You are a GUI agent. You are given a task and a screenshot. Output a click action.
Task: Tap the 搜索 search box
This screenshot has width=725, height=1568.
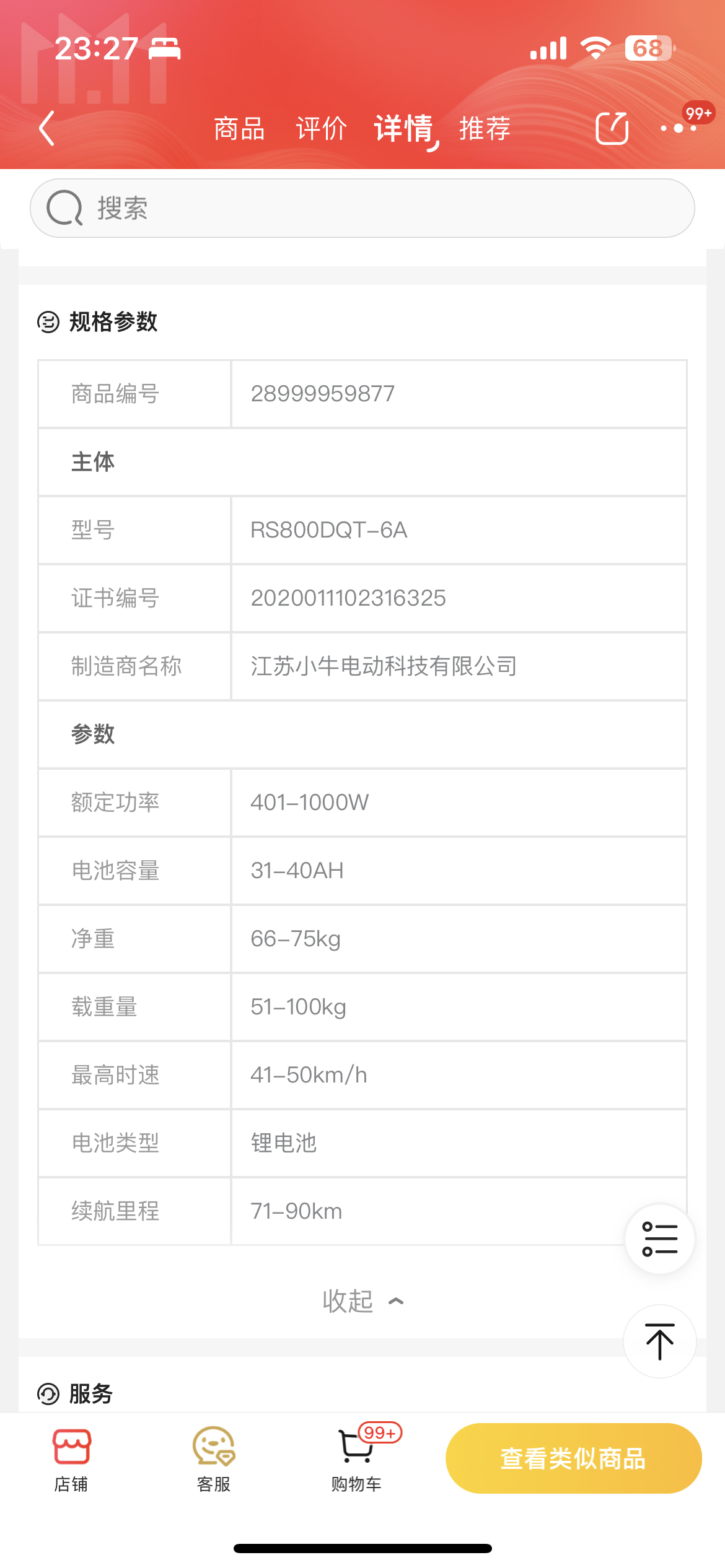362,208
